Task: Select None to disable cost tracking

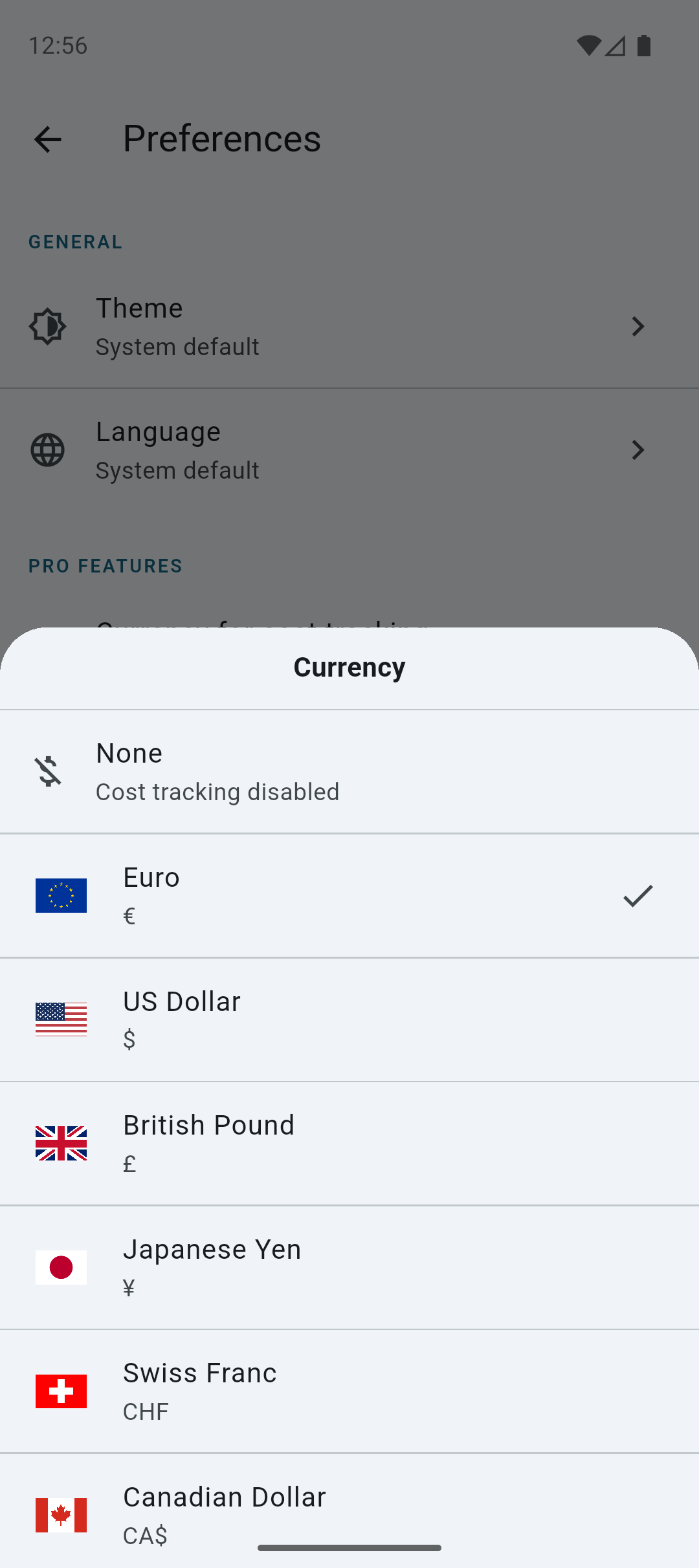Action: [x=349, y=770]
